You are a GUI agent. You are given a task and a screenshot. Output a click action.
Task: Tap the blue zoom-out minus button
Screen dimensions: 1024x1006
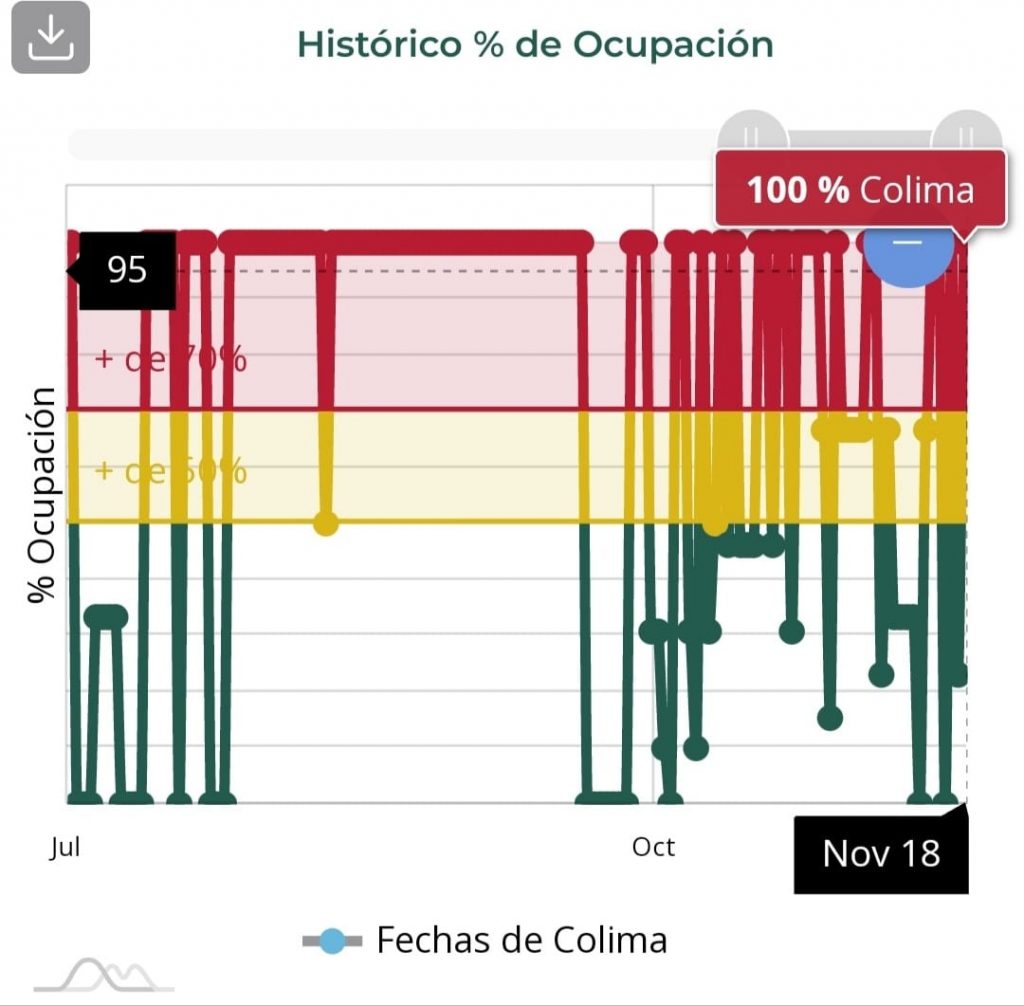point(908,246)
